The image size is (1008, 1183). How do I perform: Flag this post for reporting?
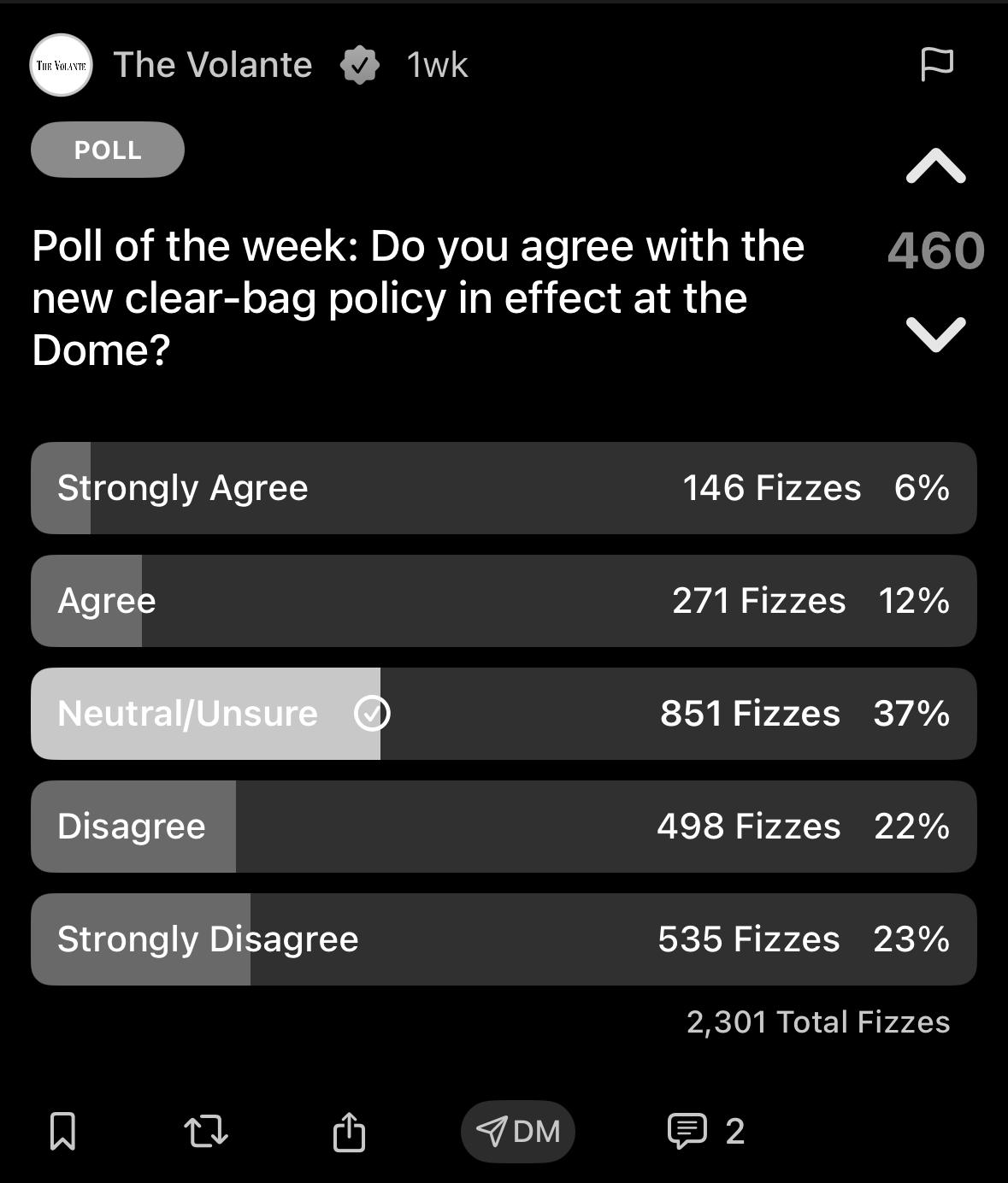pos(936,64)
